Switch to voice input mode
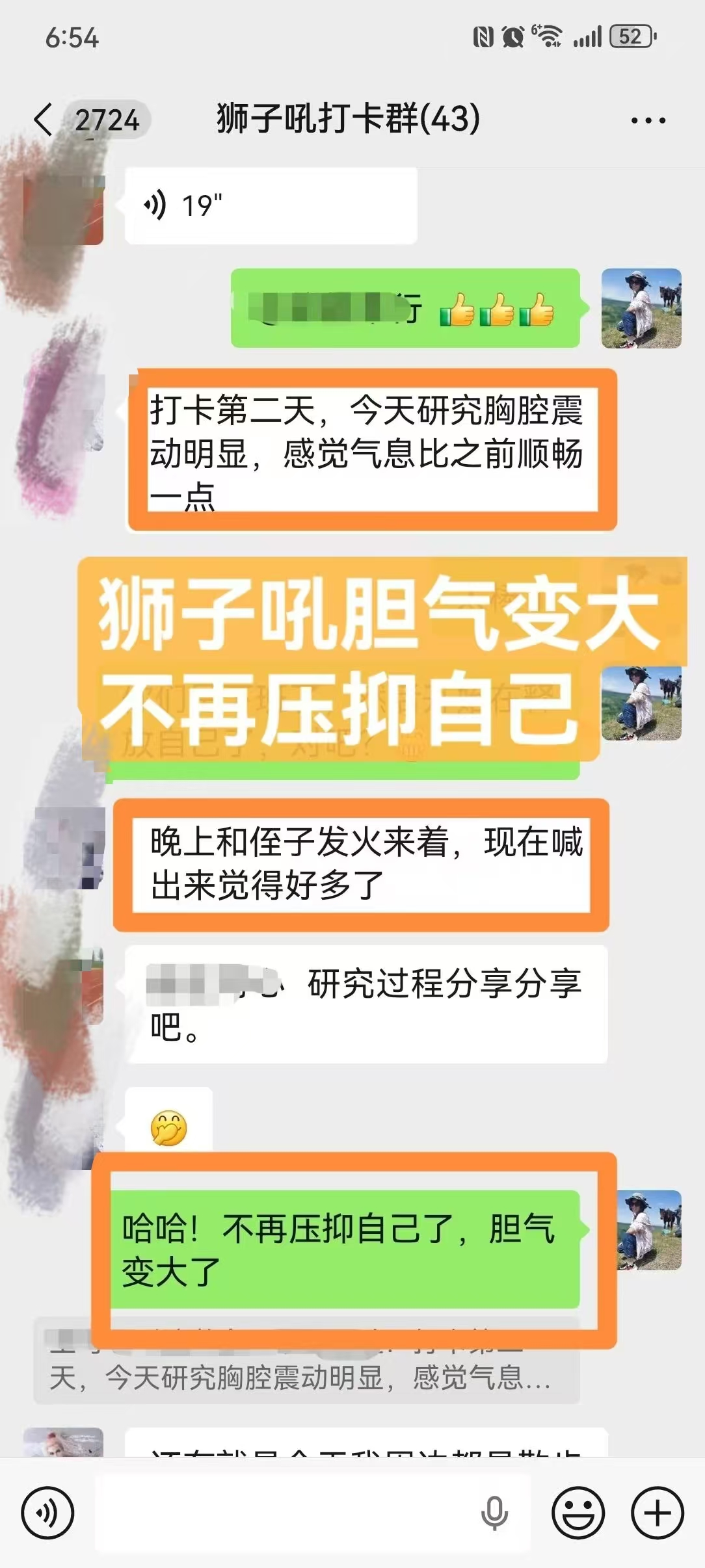705x1568 pixels. (x=47, y=1513)
